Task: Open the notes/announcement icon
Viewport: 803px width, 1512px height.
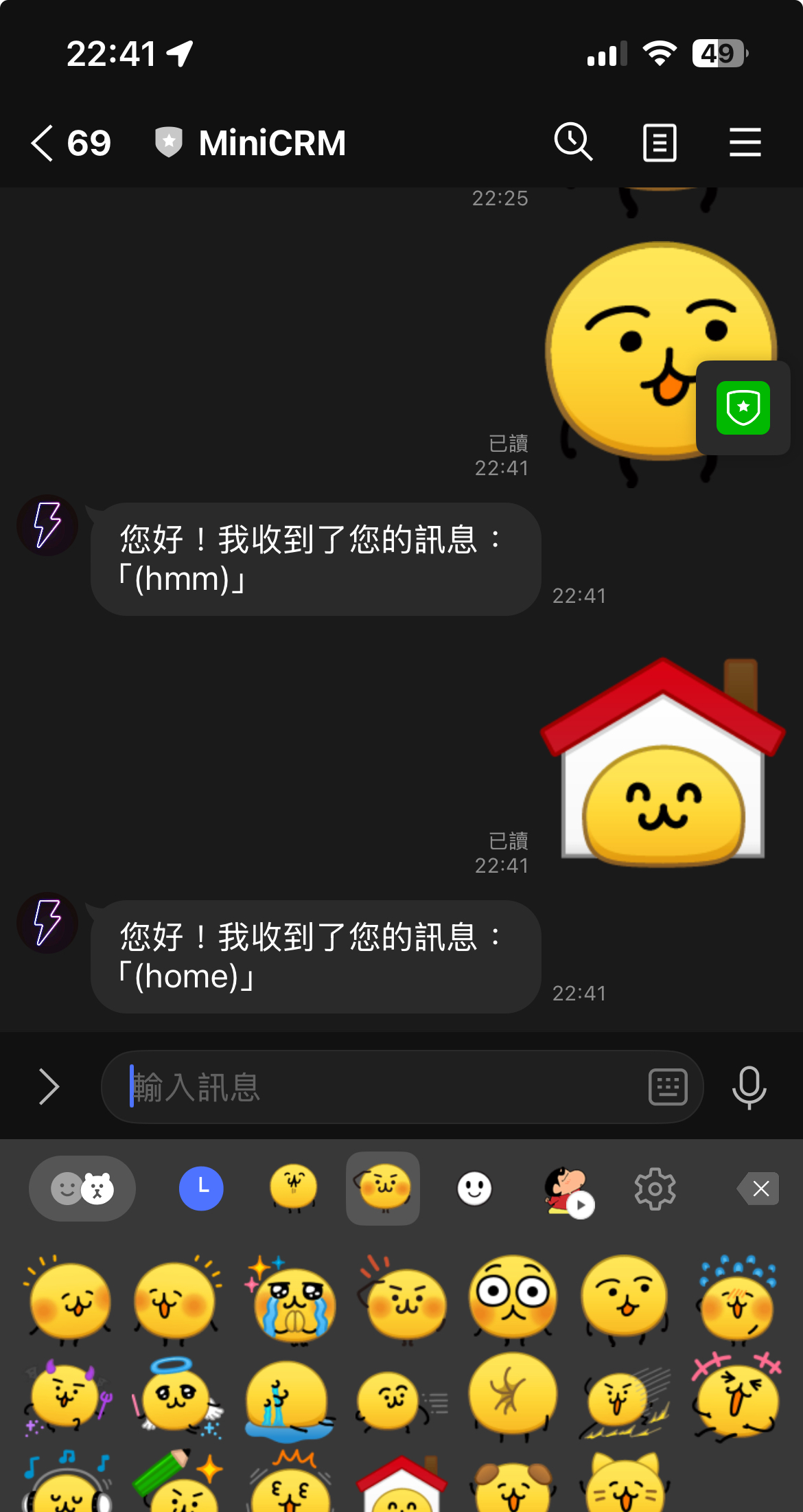Action: tap(659, 142)
